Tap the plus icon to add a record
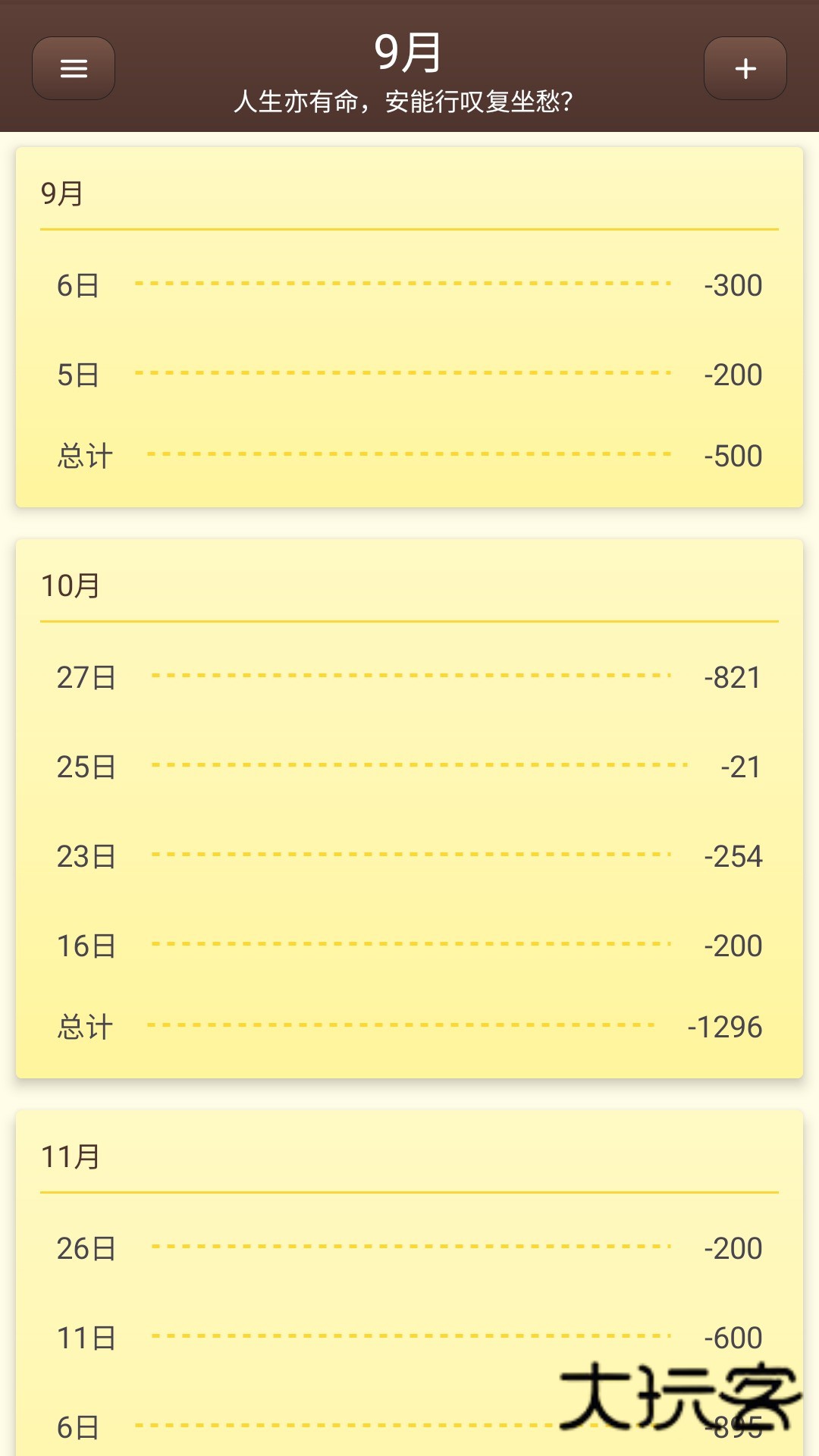This screenshot has height=1456, width=819. coord(745,68)
